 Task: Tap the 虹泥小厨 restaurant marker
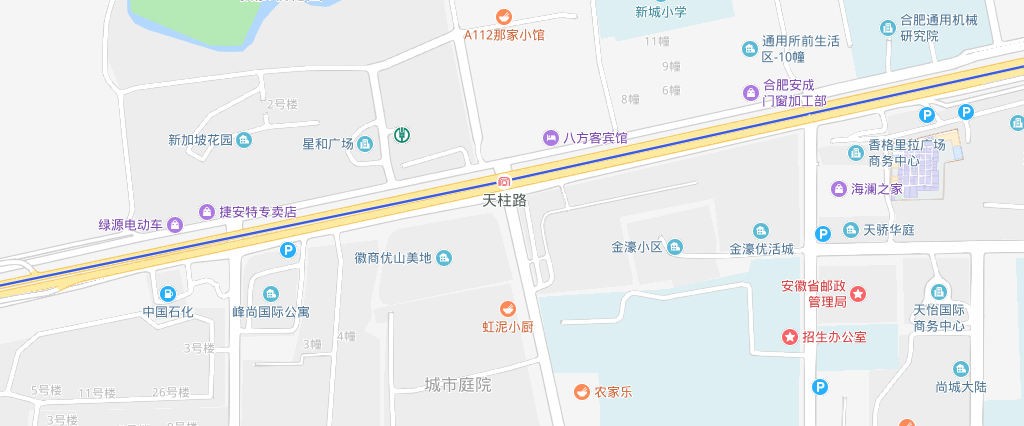507,308
